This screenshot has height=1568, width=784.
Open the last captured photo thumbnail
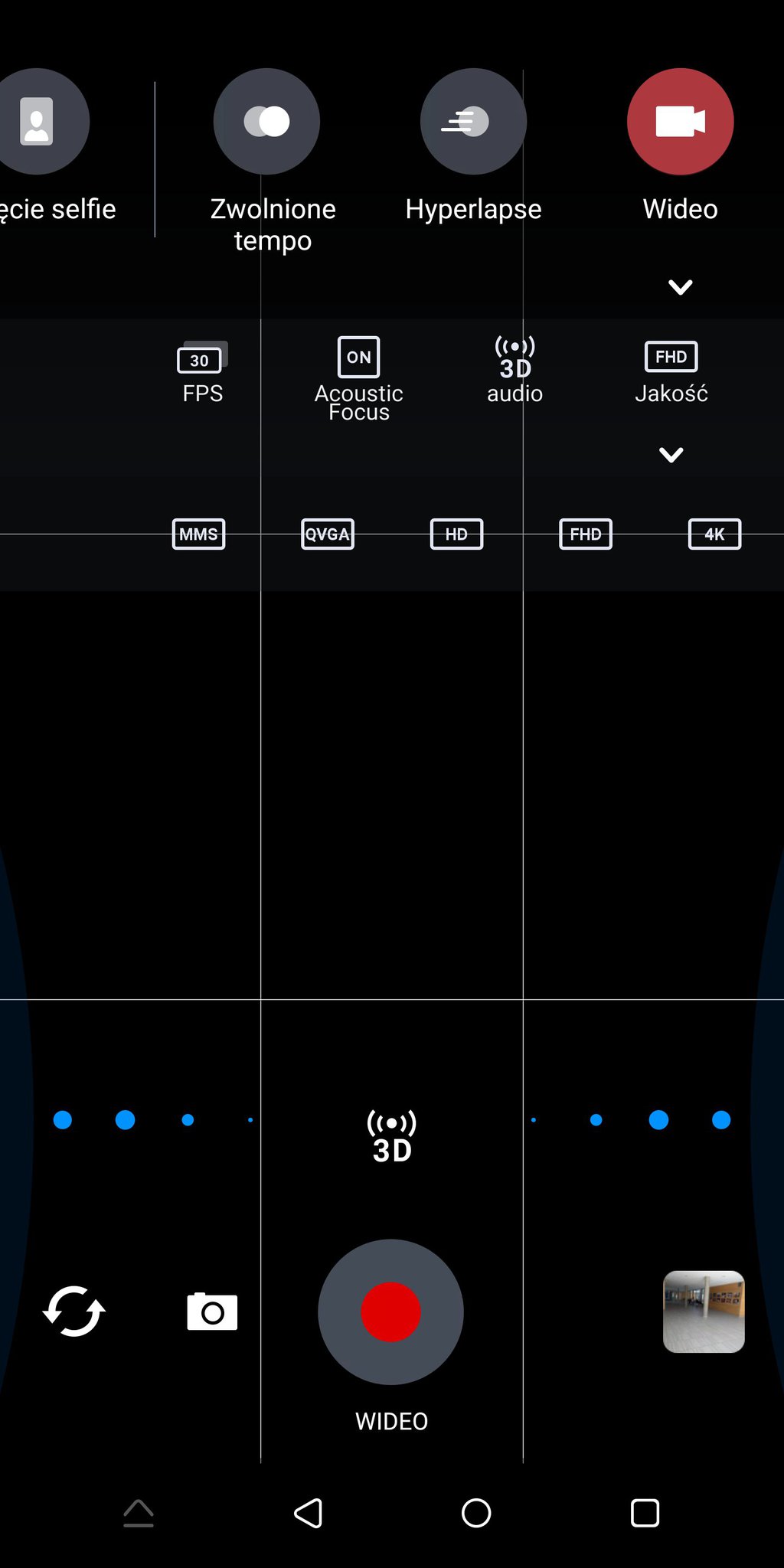(x=703, y=1312)
